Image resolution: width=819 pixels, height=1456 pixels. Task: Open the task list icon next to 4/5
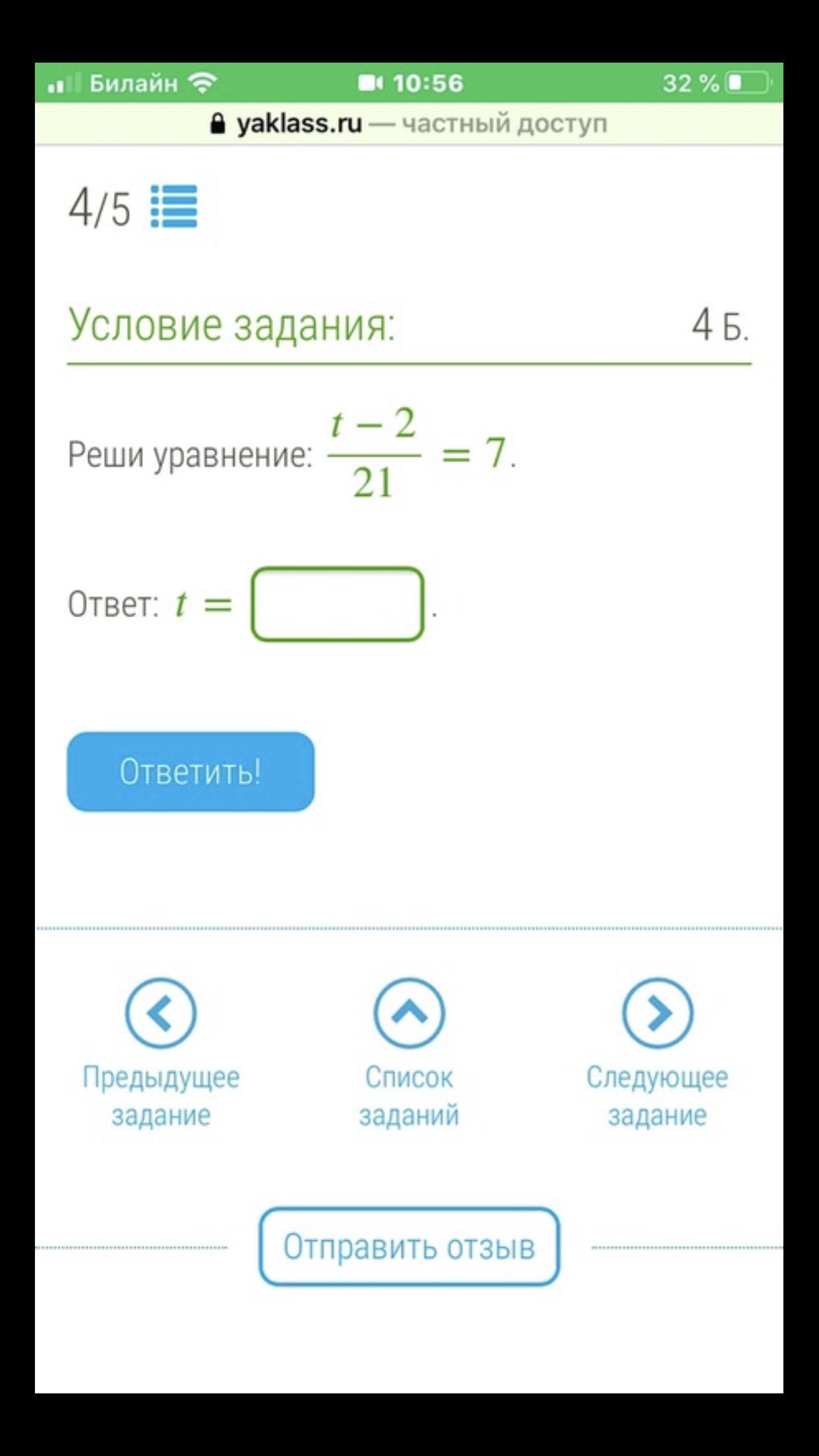pyautogui.click(x=174, y=206)
